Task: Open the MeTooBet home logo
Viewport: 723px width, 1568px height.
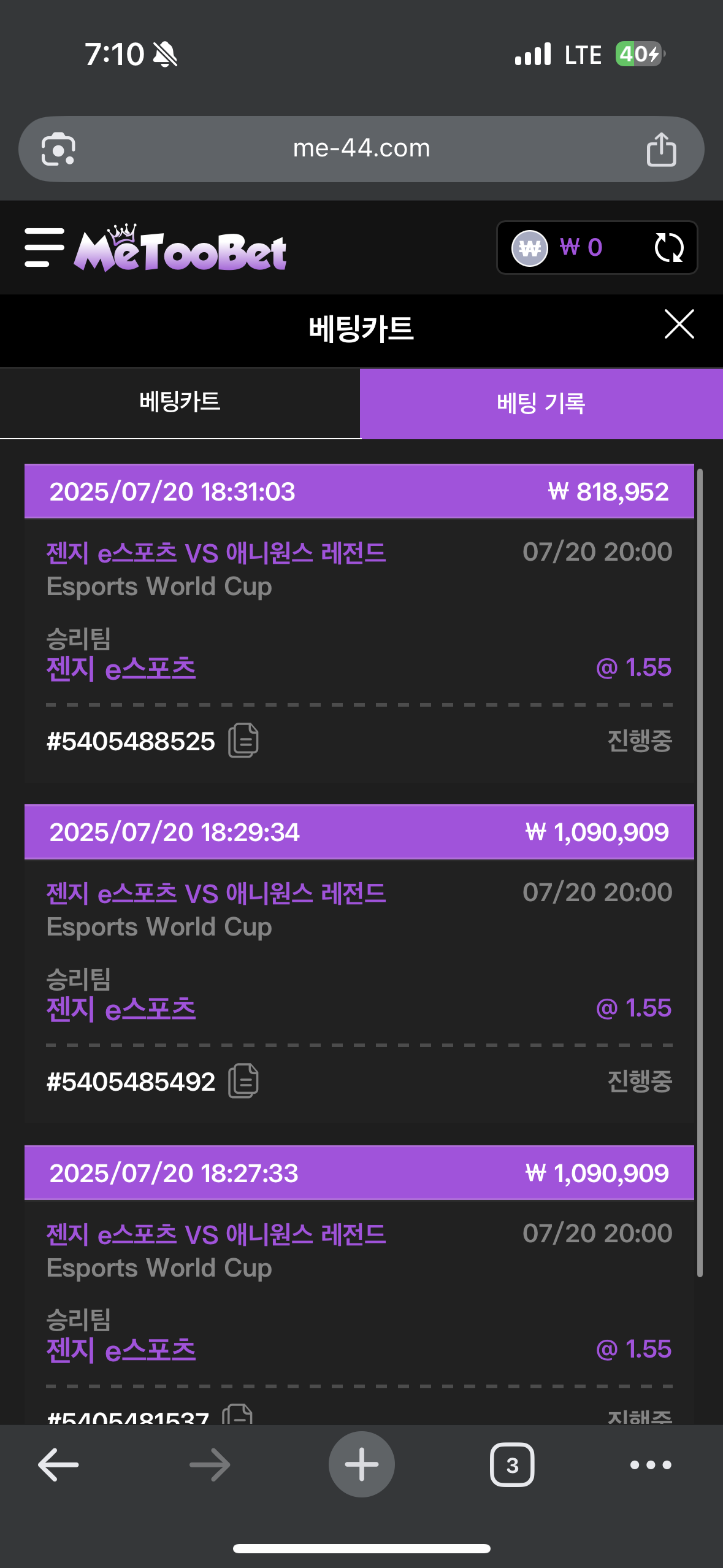Action: [180, 248]
